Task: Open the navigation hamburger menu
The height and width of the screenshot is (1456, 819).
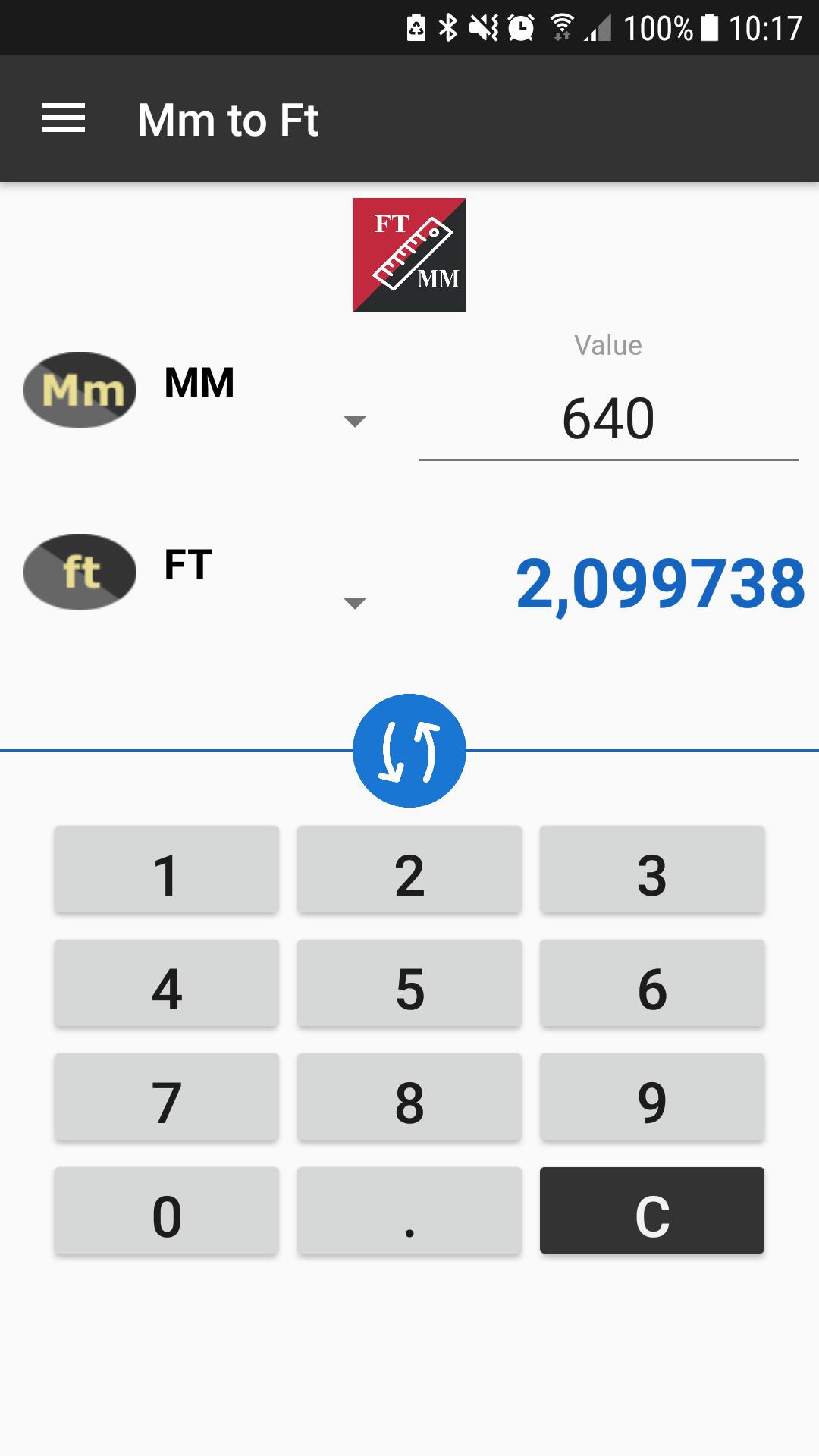Action: pyautogui.click(x=64, y=118)
